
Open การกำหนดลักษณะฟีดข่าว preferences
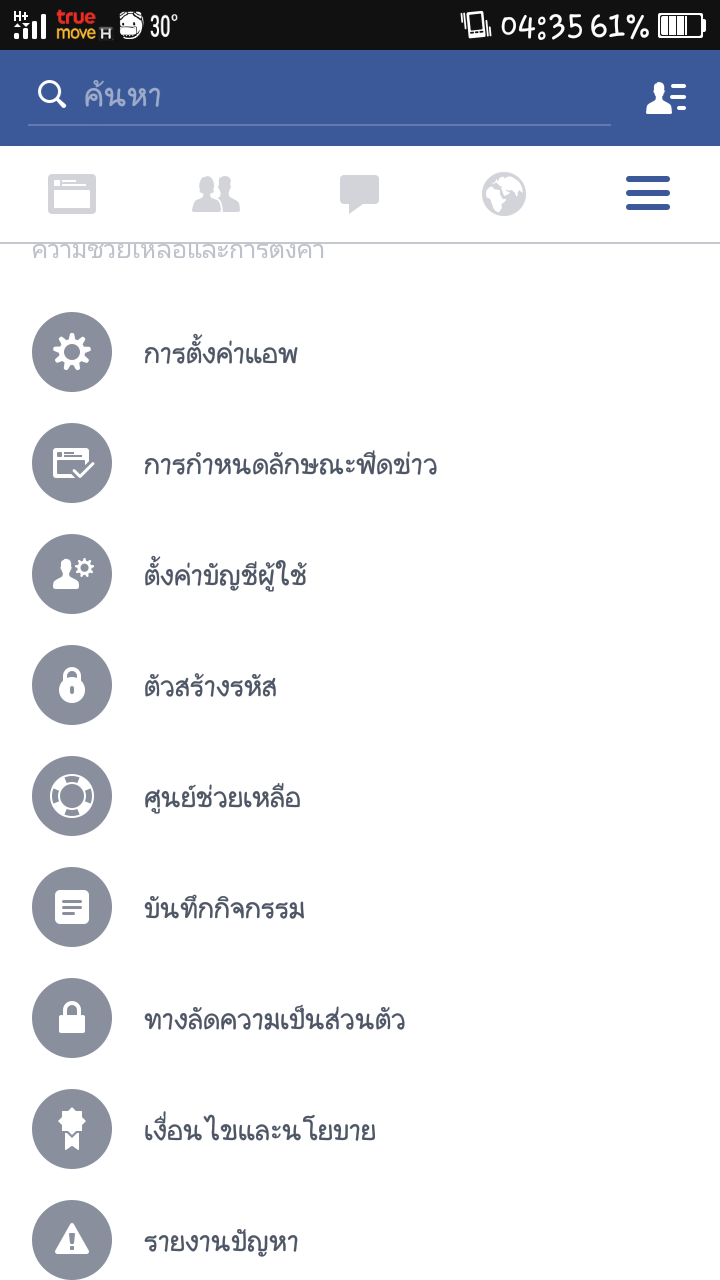pos(360,463)
